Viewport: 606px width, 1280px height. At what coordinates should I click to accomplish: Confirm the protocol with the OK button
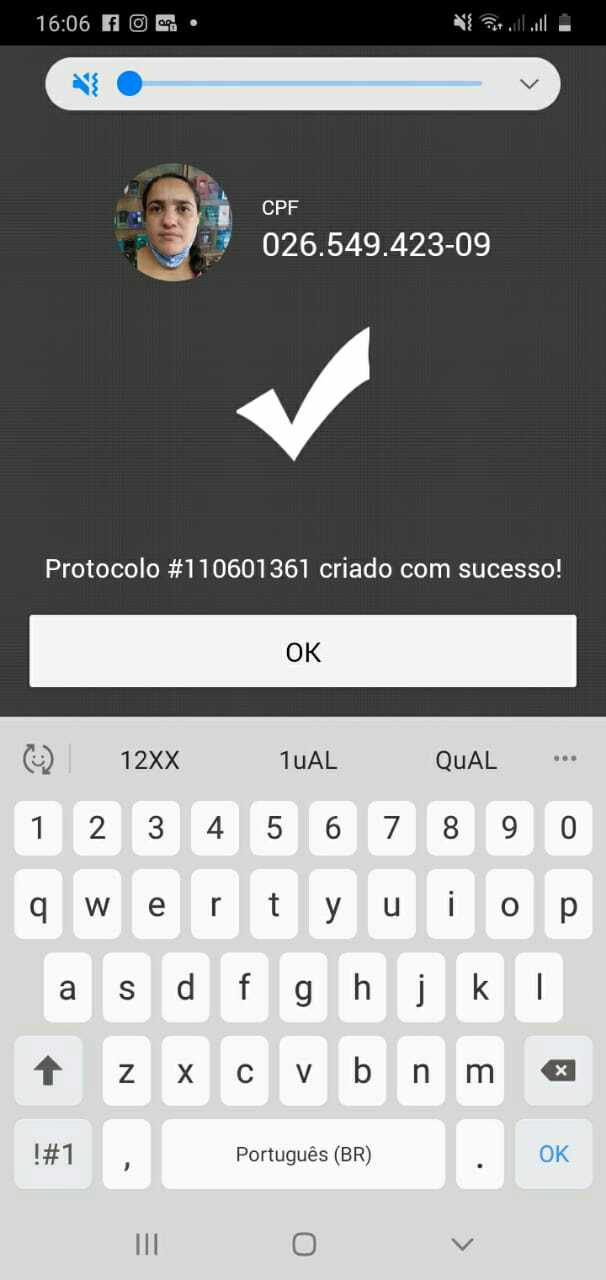(303, 651)
